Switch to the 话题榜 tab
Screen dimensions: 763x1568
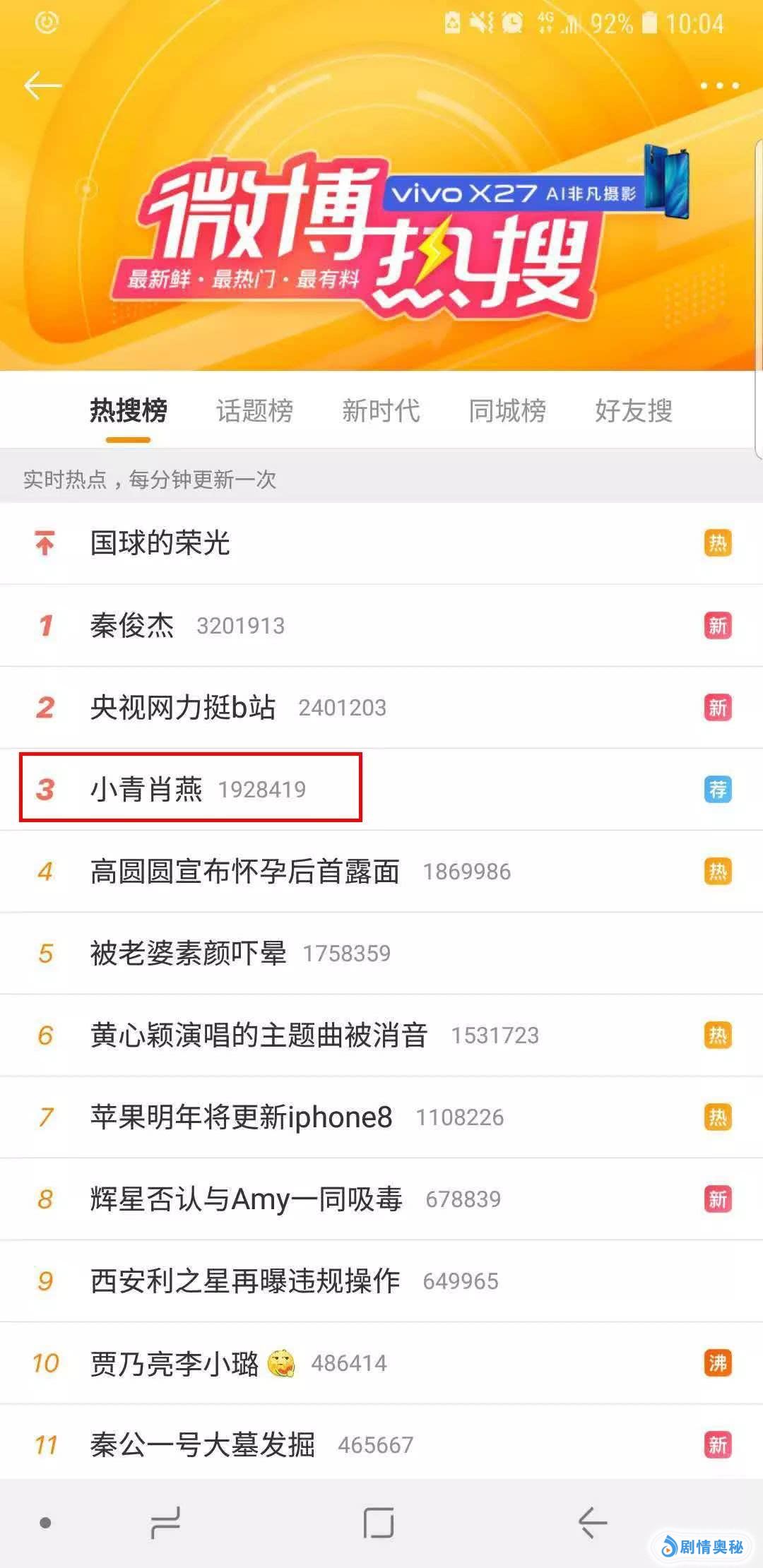[x=254, y=410]
